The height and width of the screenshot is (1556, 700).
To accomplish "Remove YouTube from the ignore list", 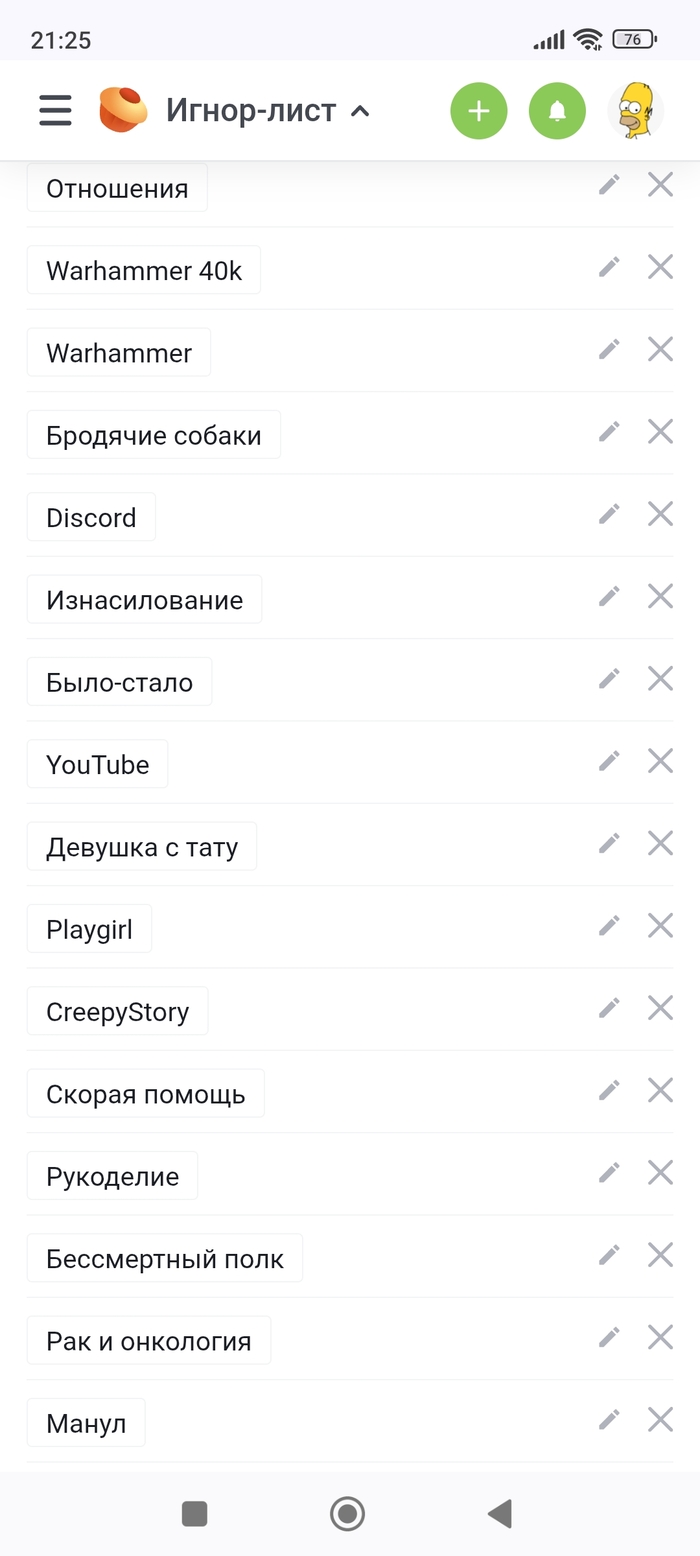I will click(660, 761).
